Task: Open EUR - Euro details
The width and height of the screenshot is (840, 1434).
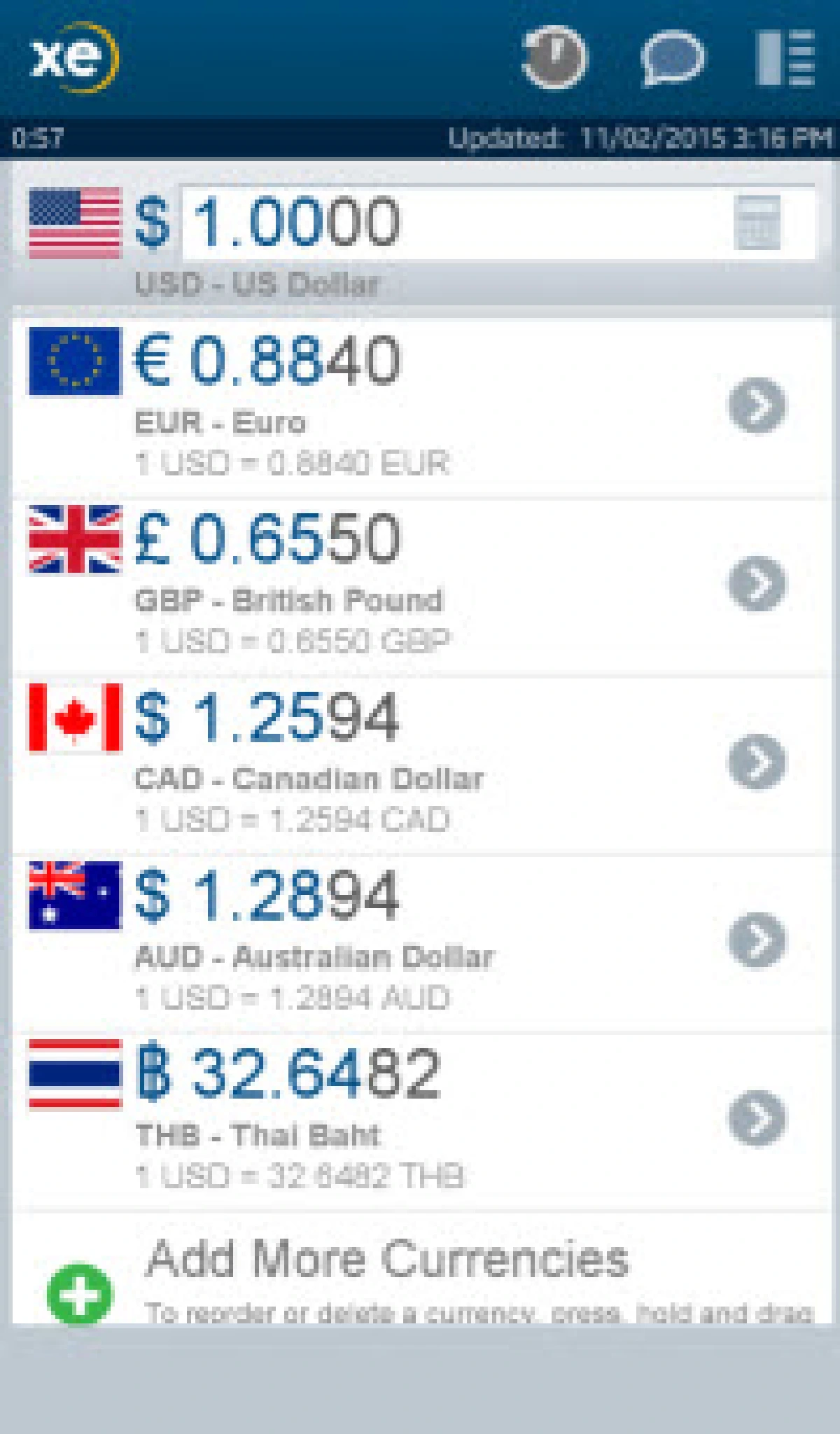Action: click(x=757, y=405)
